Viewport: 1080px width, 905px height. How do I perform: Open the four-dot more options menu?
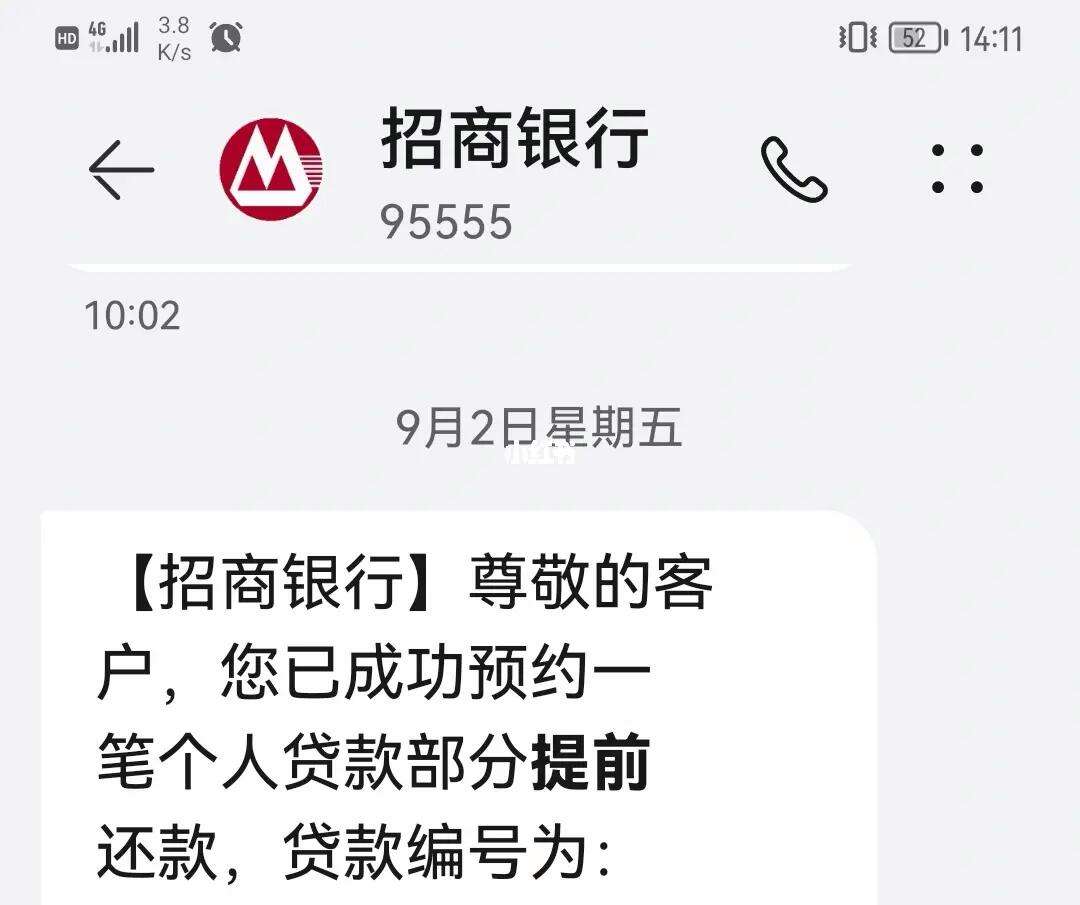(x=957, y=169)
